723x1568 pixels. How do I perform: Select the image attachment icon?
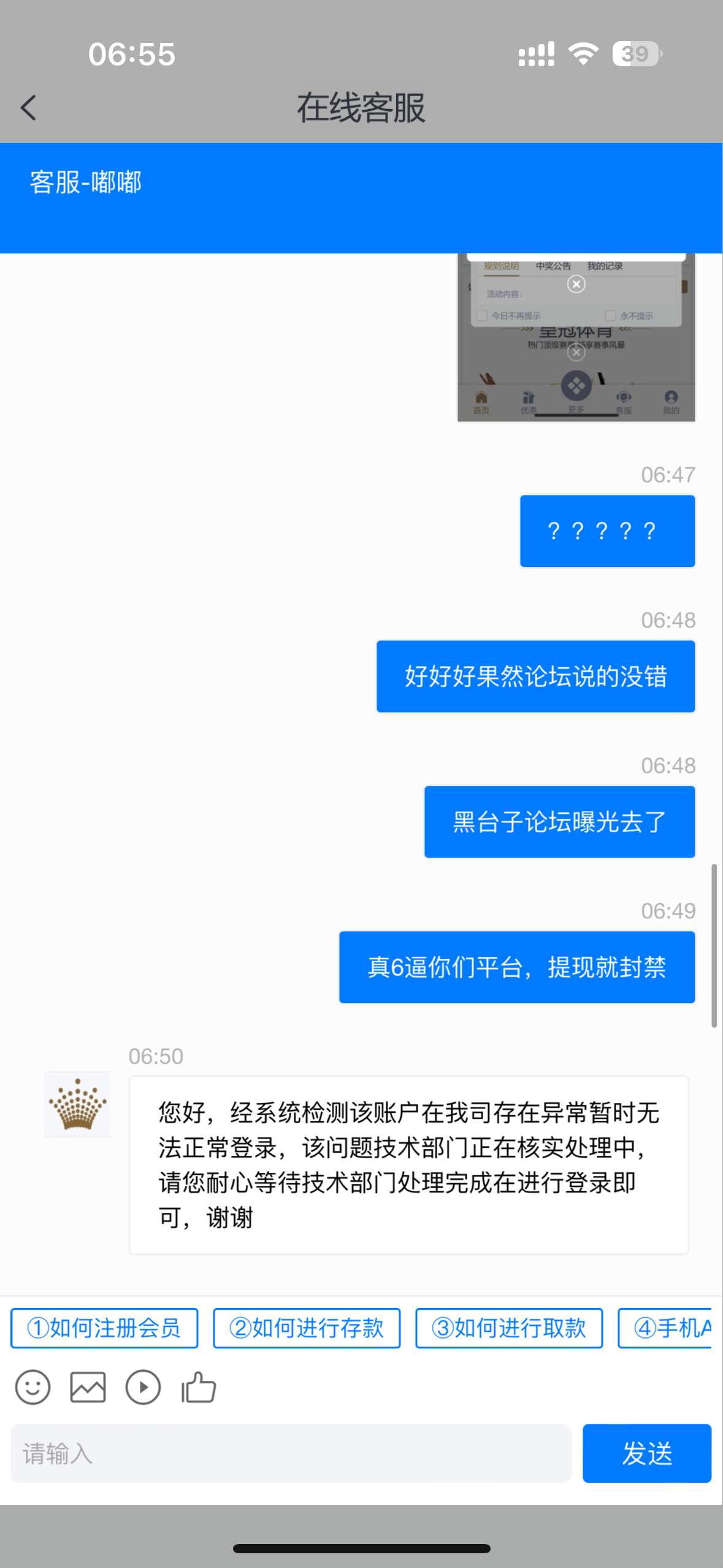click(x=88, y=1387)
